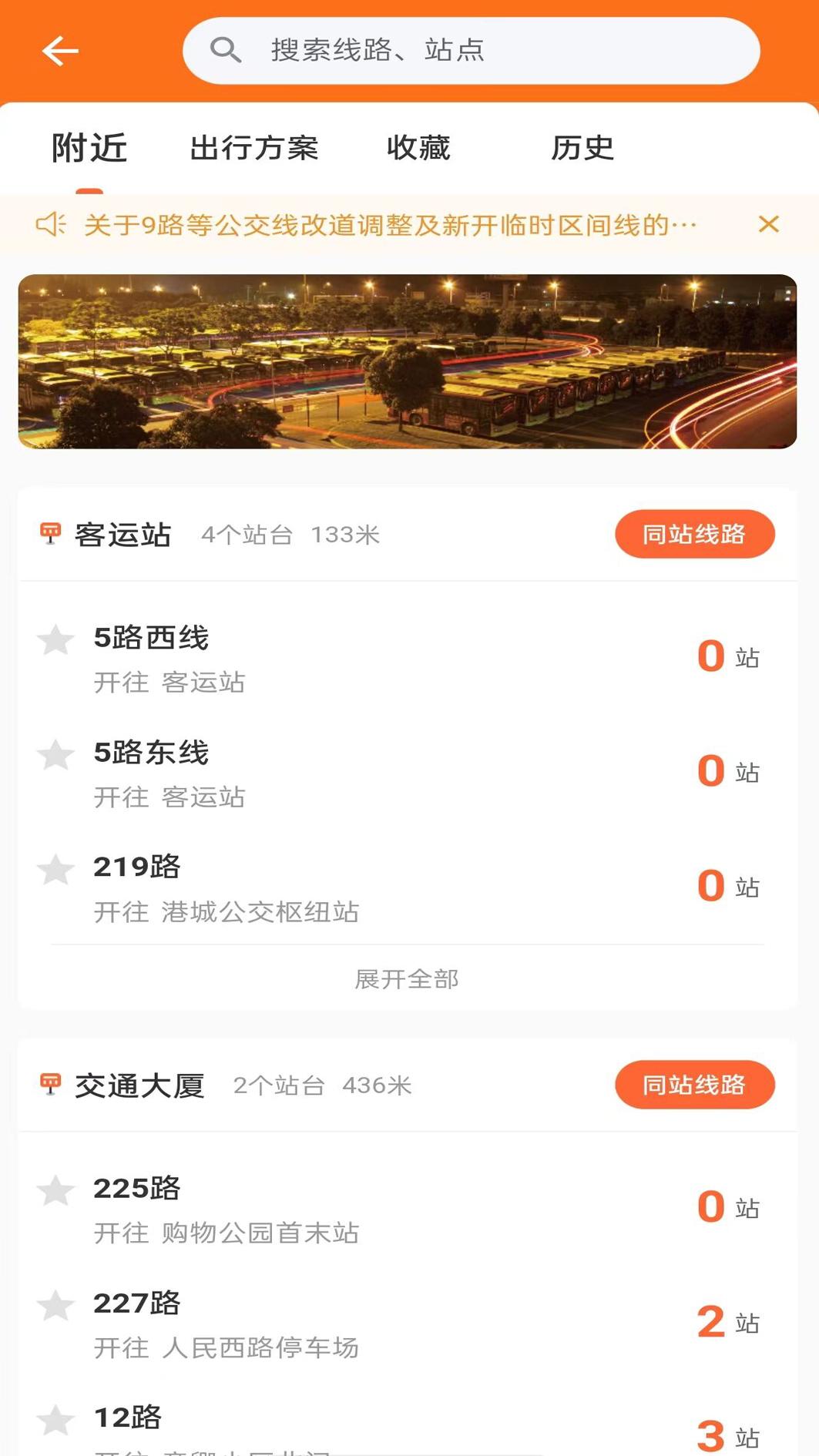Screen dimensions: 819x1456
Task: Dismiss the 9路 notice with the X icon
Action: click(769, 224)
